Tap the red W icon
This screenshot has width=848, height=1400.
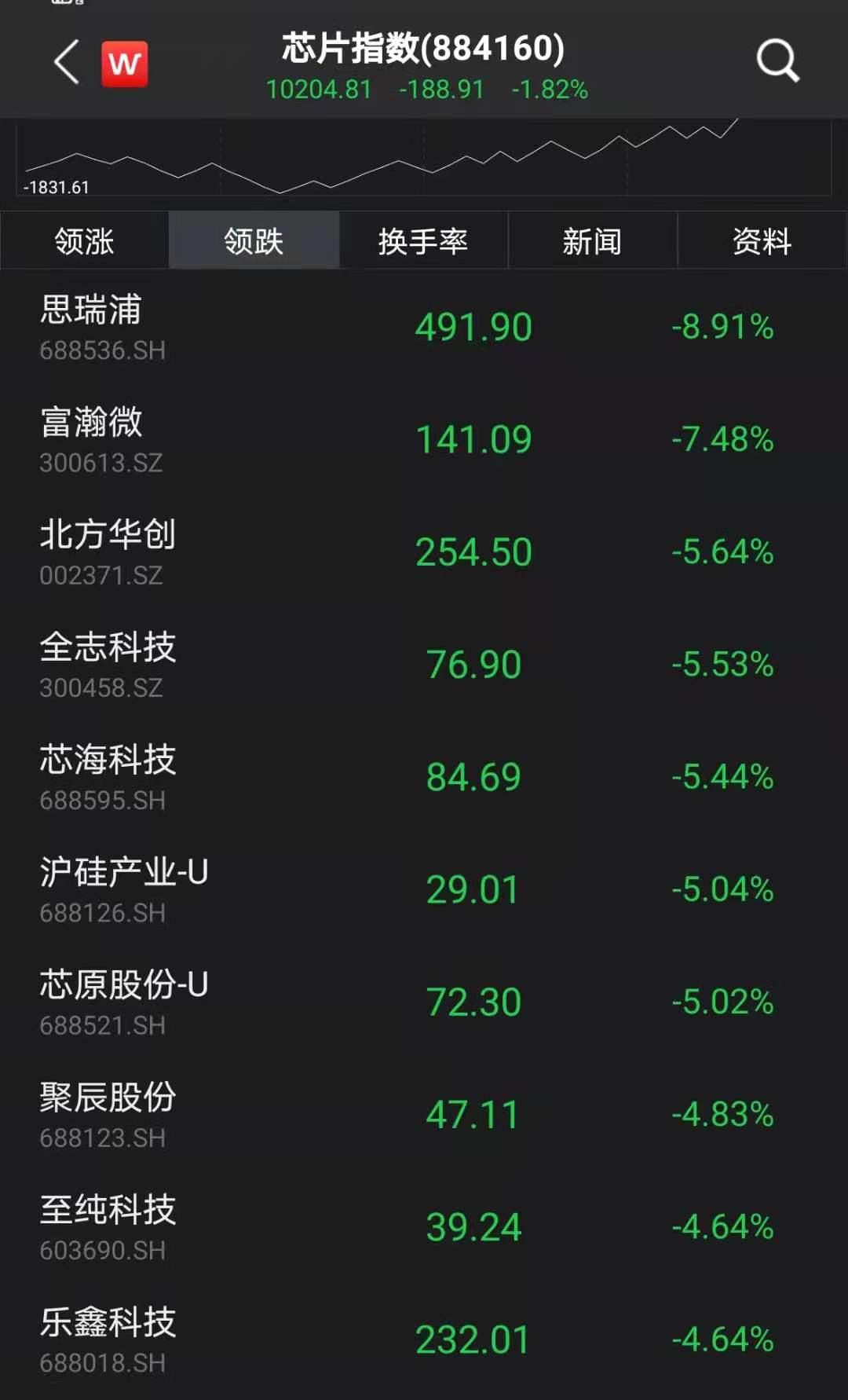[124, 64]
